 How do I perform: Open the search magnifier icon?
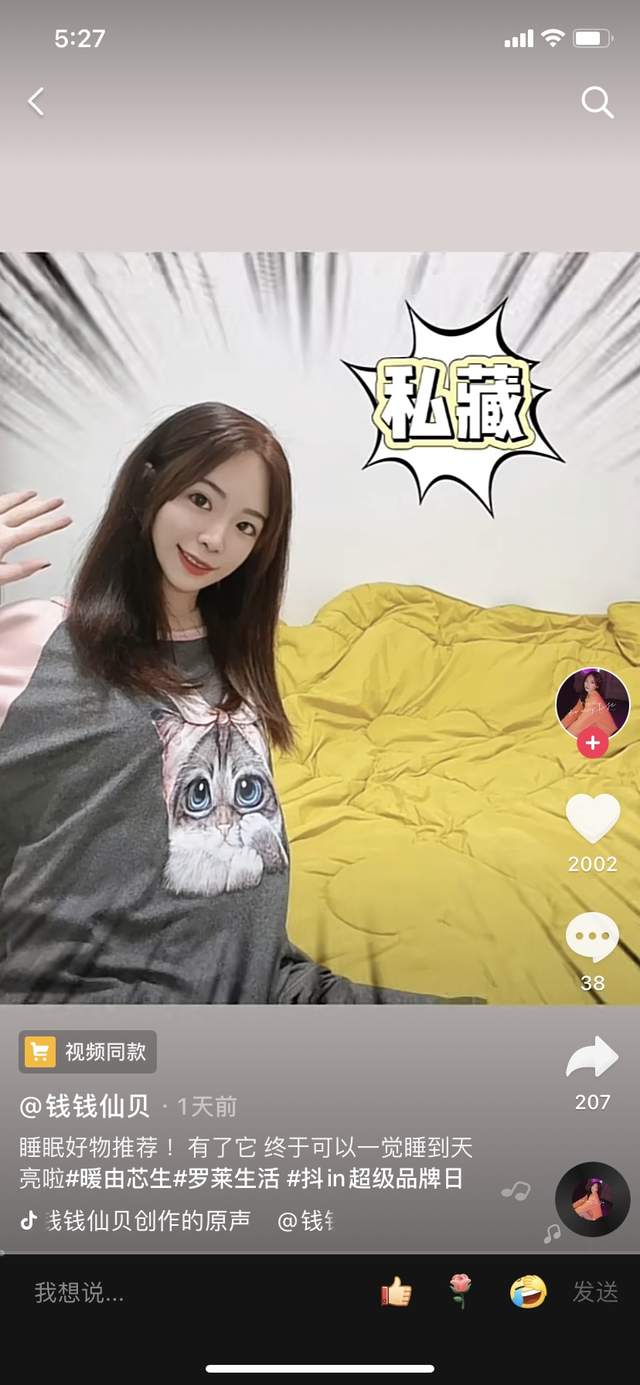pos(597,102)
